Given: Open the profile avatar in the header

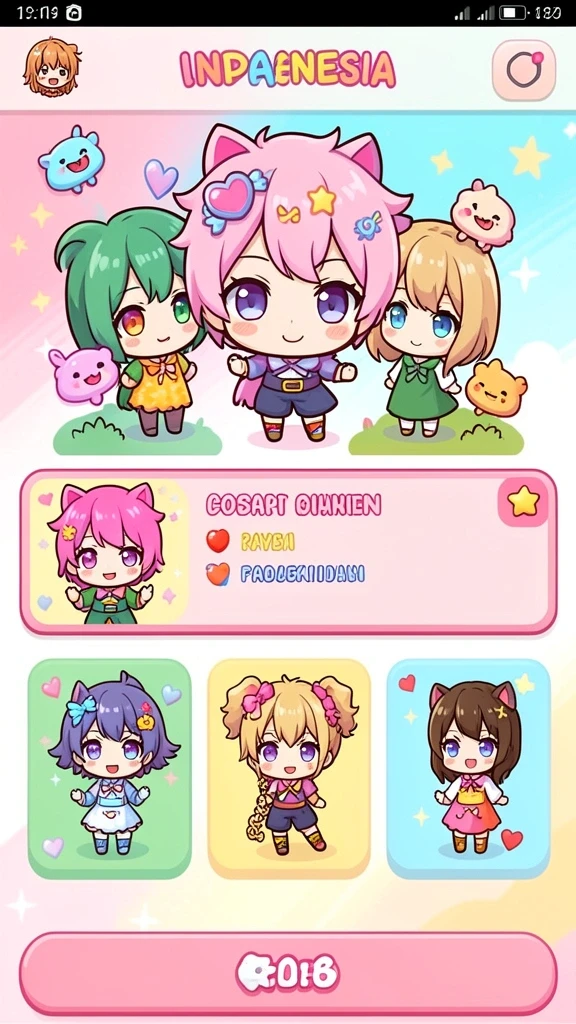Looking at the screenshot, I should (52, 67).
